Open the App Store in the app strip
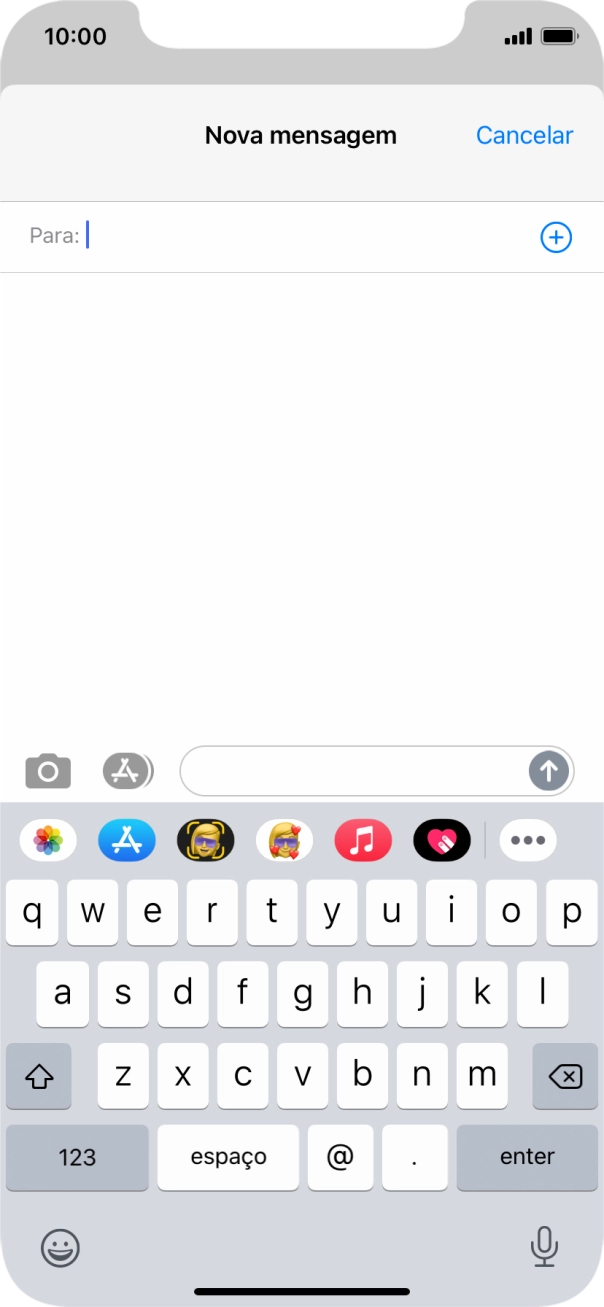Image resolution: width=604 pixels, height=1307 pixels. [x=127, y=840]
